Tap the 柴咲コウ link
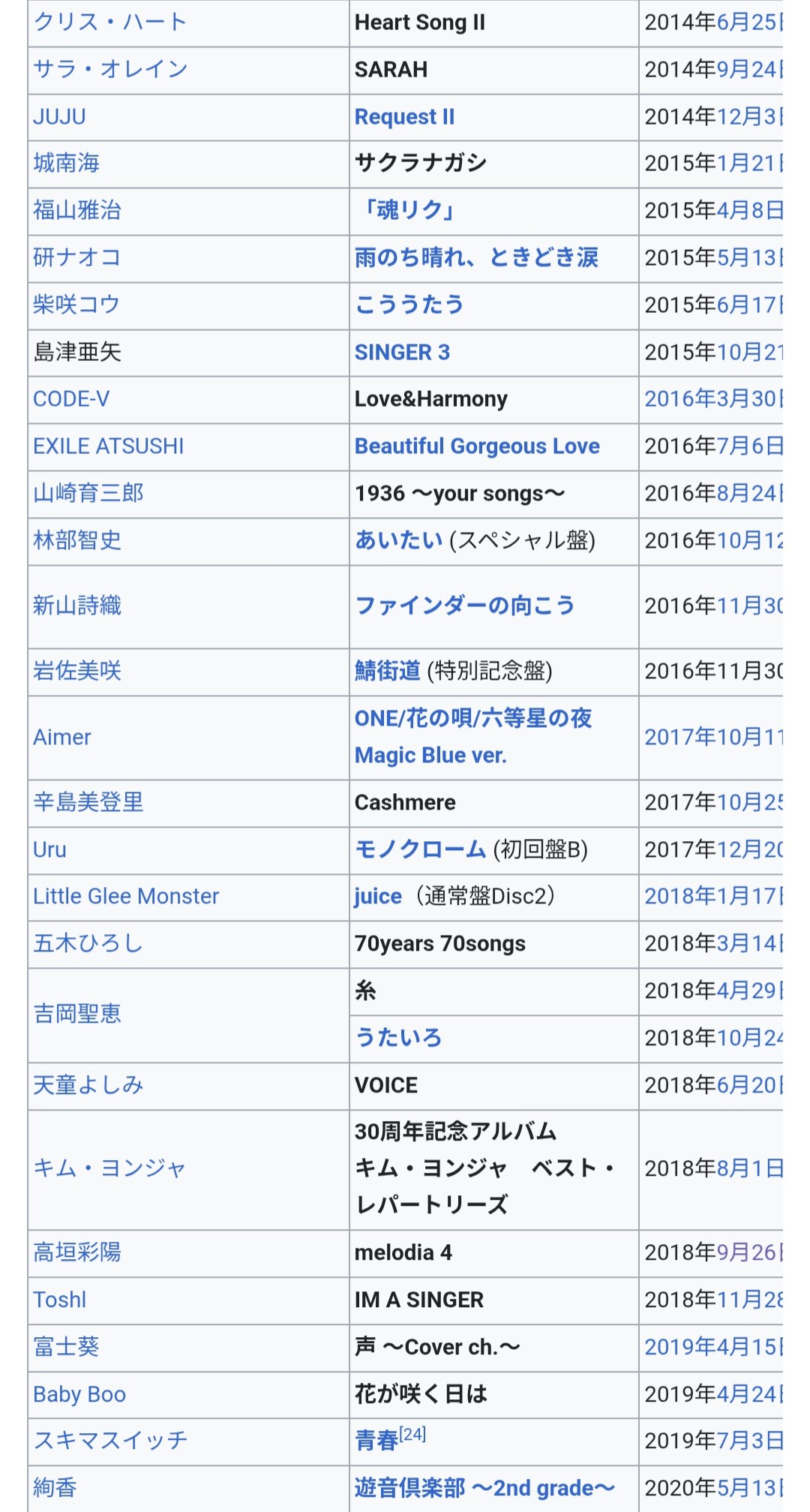Viewport: 810px width, 1512px height. (76, 305)
